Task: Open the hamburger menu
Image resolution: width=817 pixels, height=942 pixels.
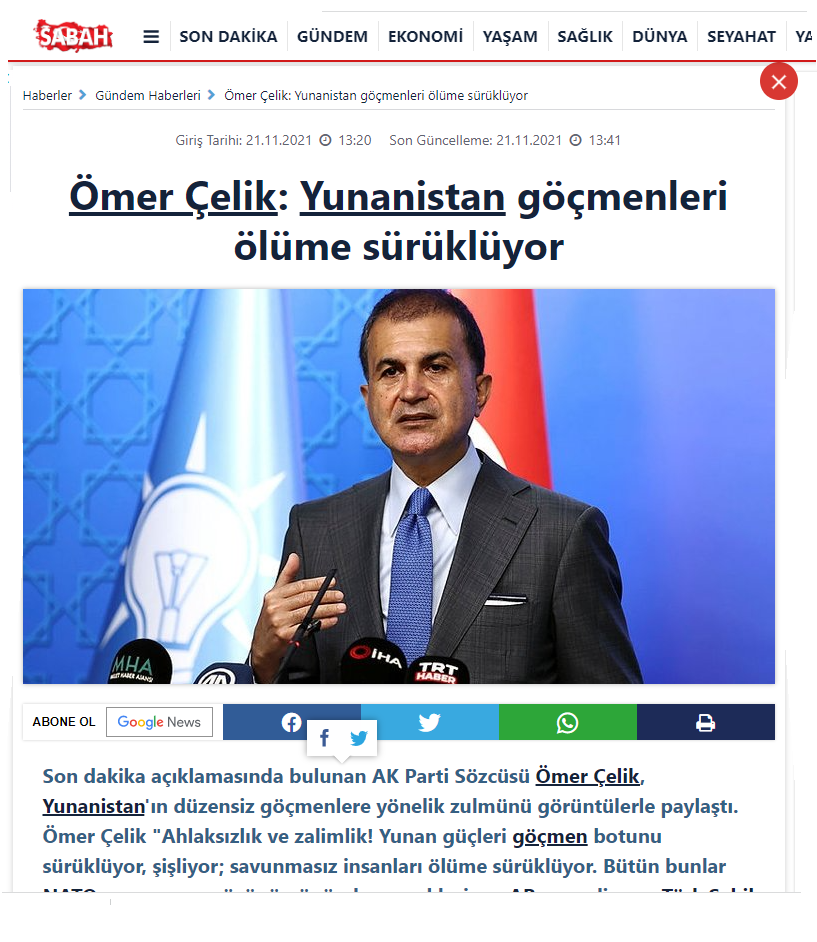Action: click(151, 37)
